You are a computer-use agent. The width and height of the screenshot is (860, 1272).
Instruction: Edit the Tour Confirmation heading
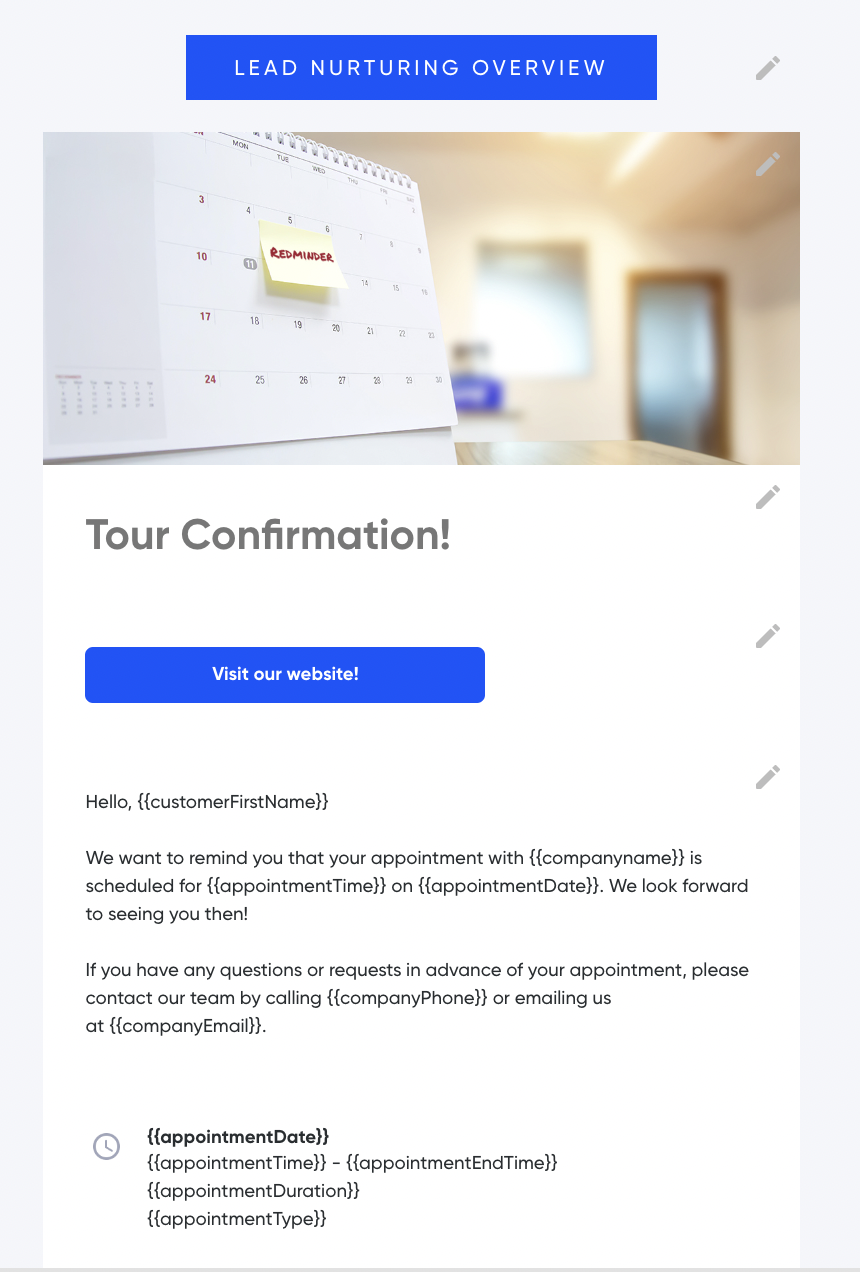[767, 497]
